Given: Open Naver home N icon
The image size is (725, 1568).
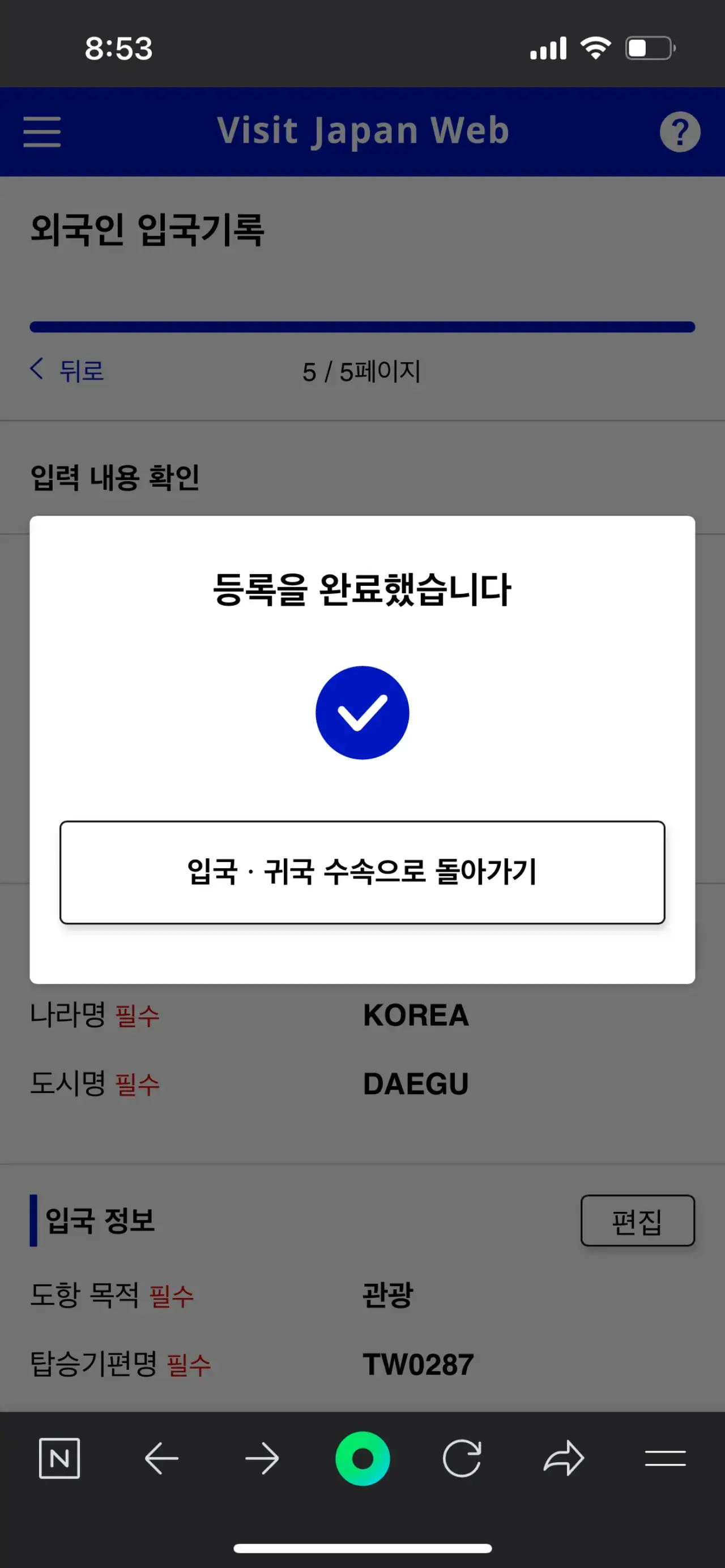Looking at the screenshot, I should 59,1458.
